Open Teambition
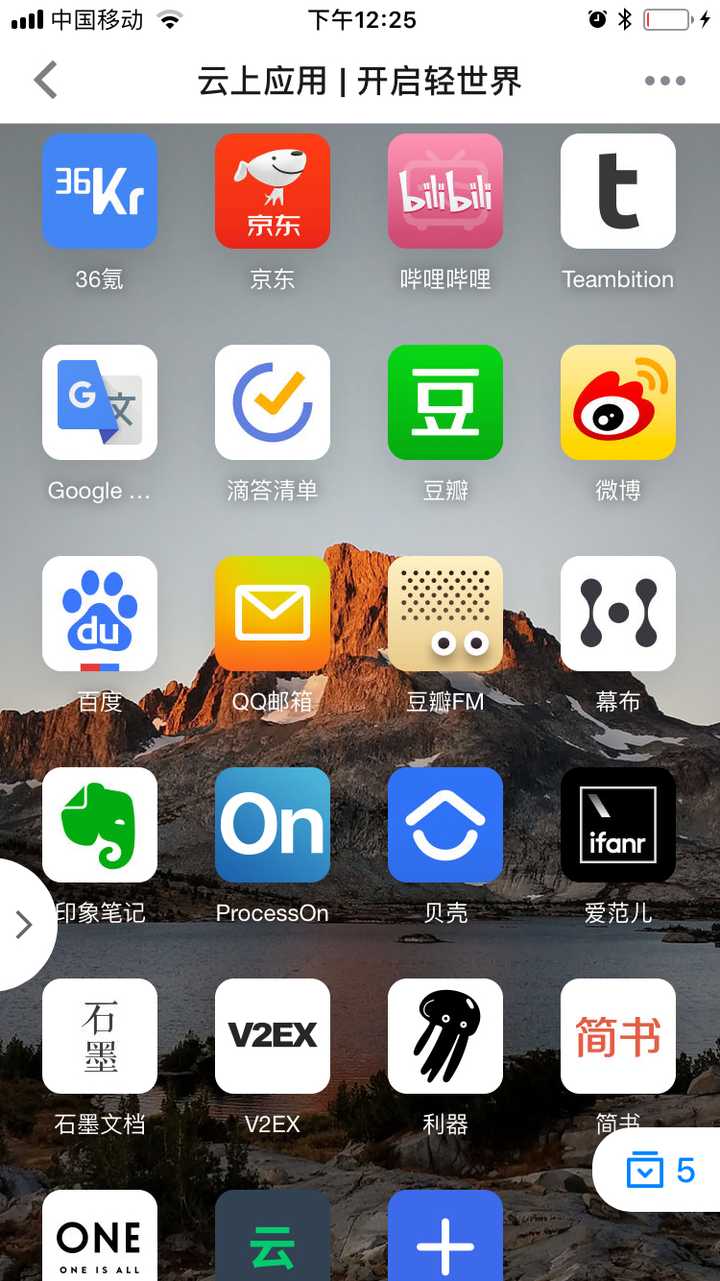Image resolution: width=720 pixels, height=1281 pixels. (x=618, y=191)
